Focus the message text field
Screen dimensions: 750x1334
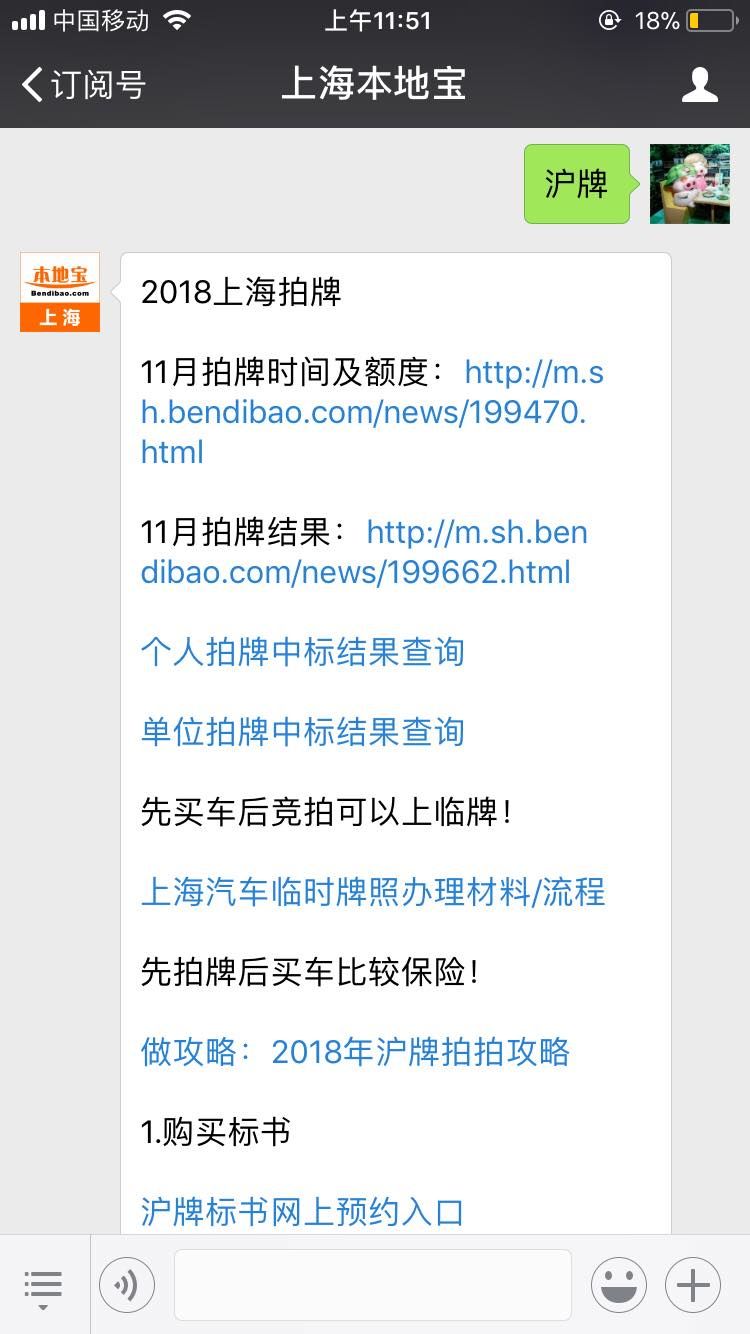[373, 1285]
